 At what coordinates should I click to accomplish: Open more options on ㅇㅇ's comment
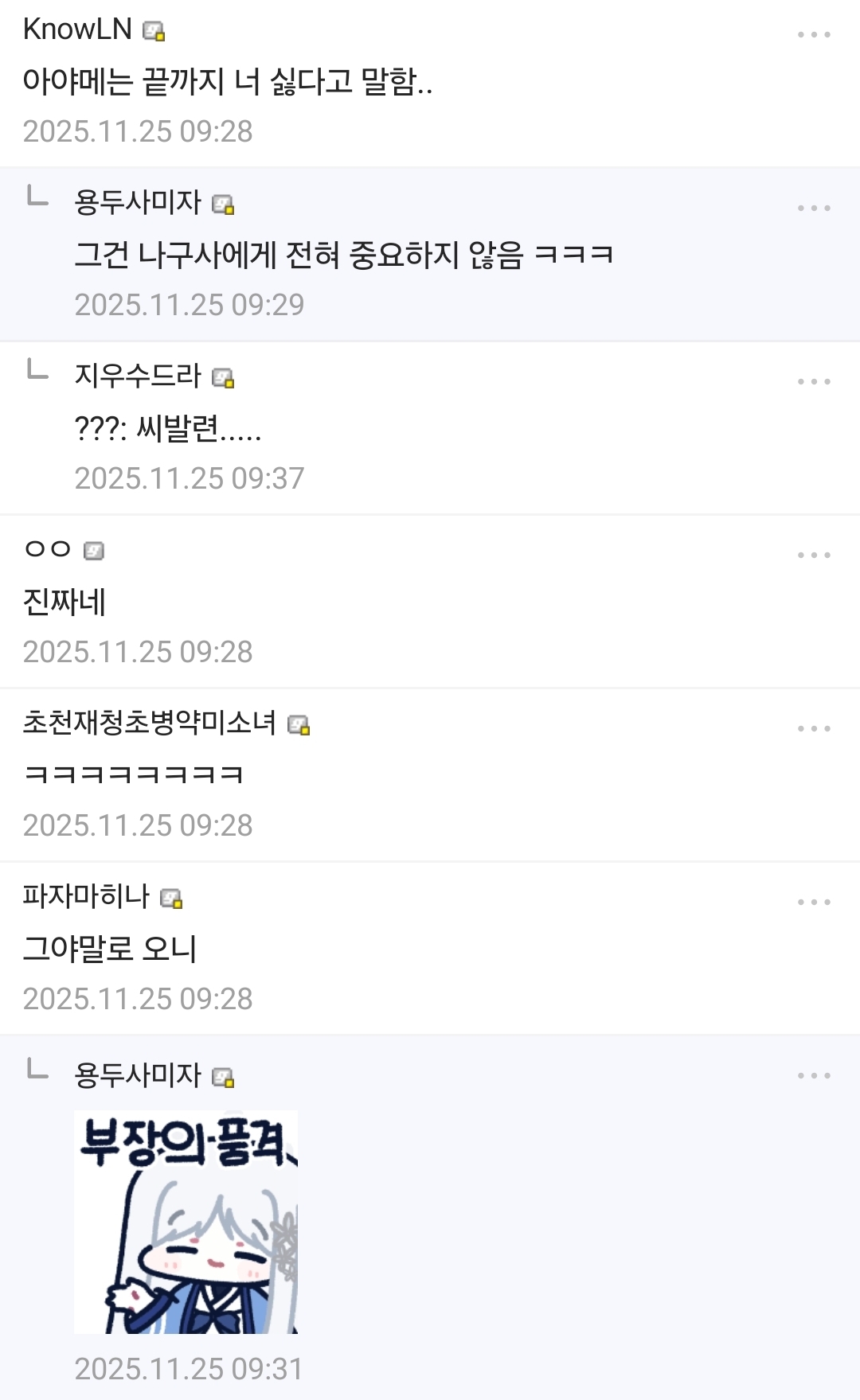point(814,556)
